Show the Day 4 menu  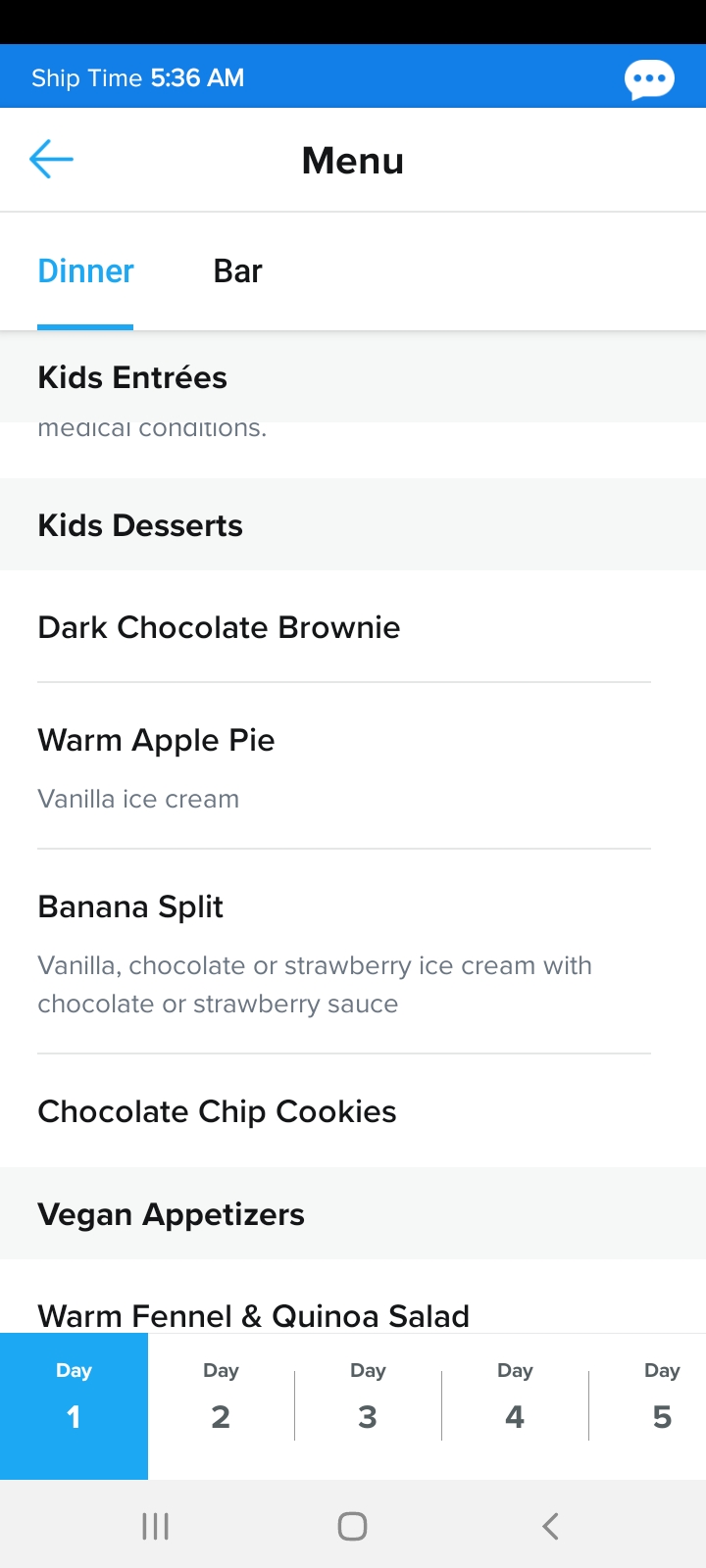point(515,1406)
